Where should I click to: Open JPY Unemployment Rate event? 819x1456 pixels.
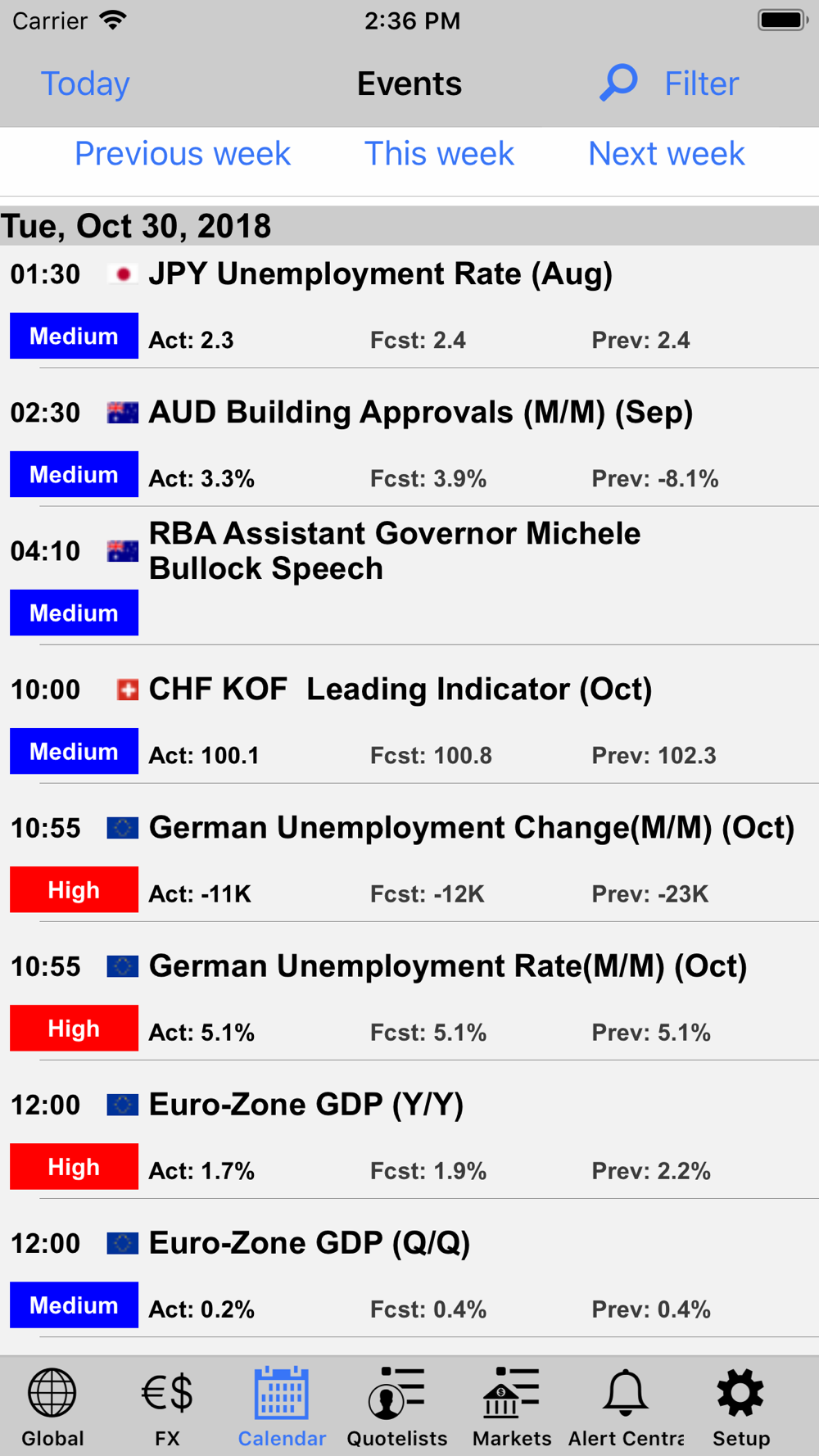click(x=409, y=306)
